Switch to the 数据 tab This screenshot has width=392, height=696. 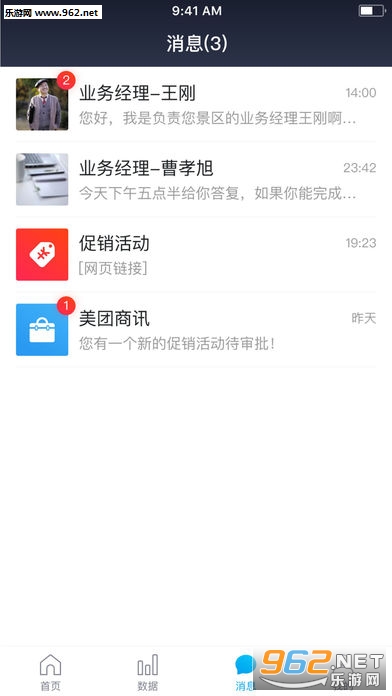click(147, 672)
